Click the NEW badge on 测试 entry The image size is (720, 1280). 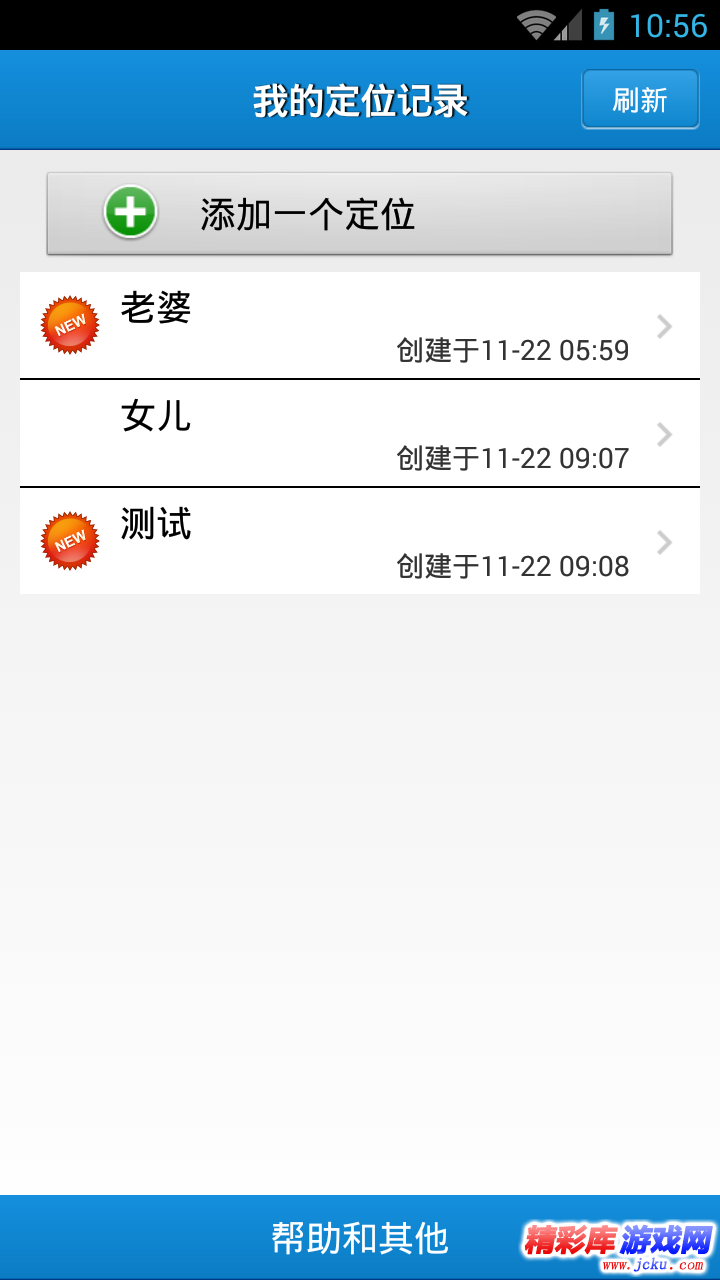68,540
